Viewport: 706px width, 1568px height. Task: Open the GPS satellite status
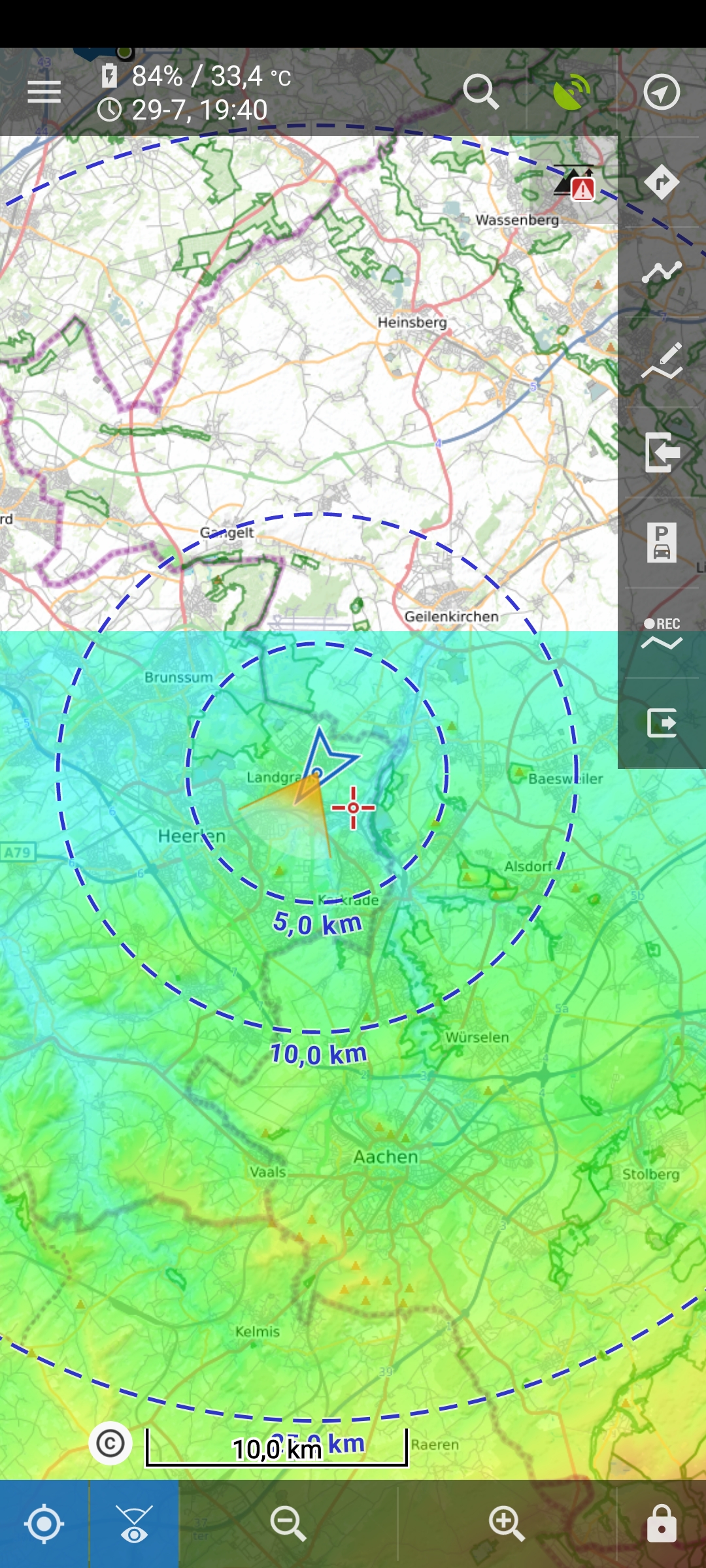pyautogui.click(x=572, y=91)
